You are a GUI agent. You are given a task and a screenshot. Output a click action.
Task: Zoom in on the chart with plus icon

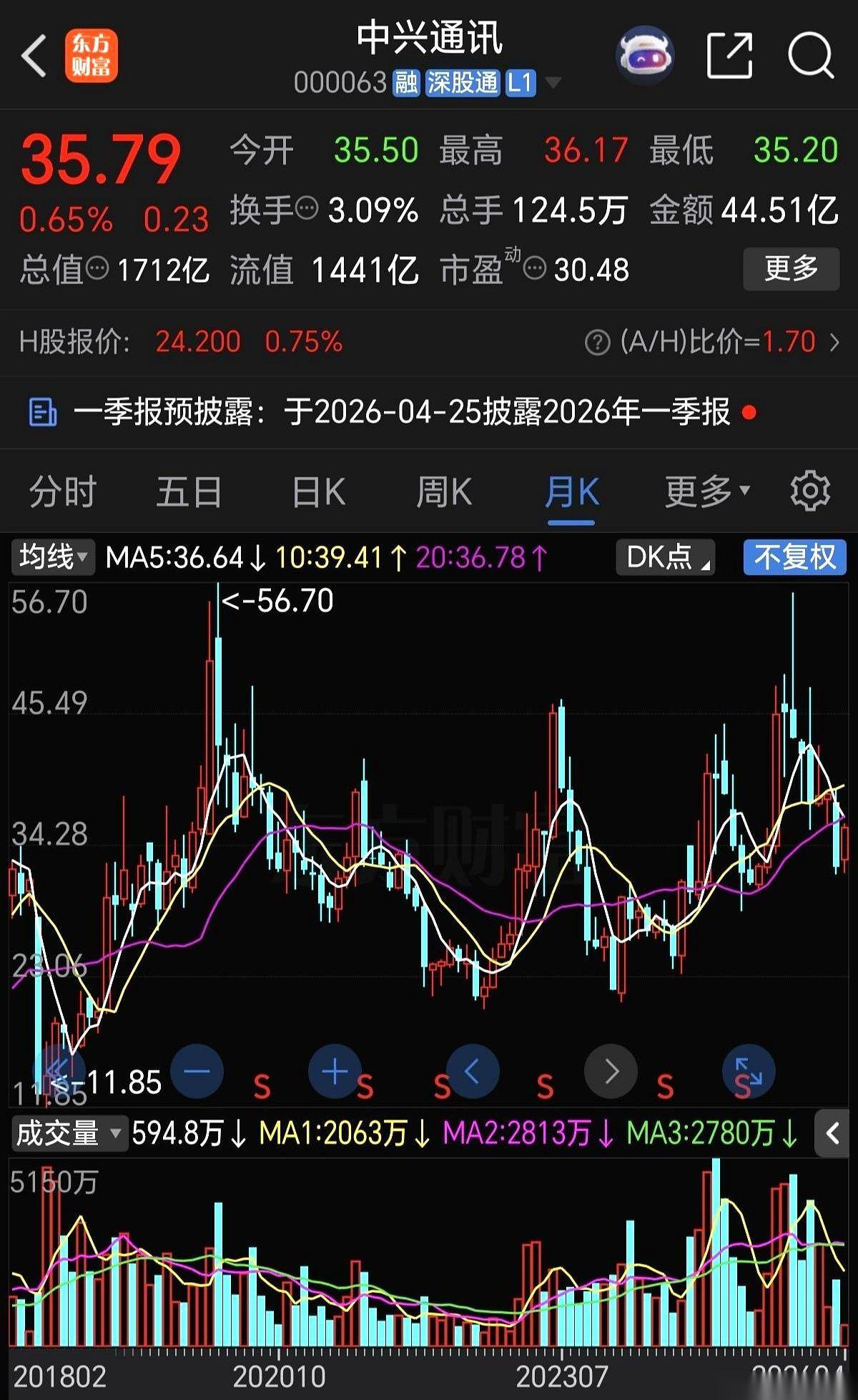(334, 1072)
